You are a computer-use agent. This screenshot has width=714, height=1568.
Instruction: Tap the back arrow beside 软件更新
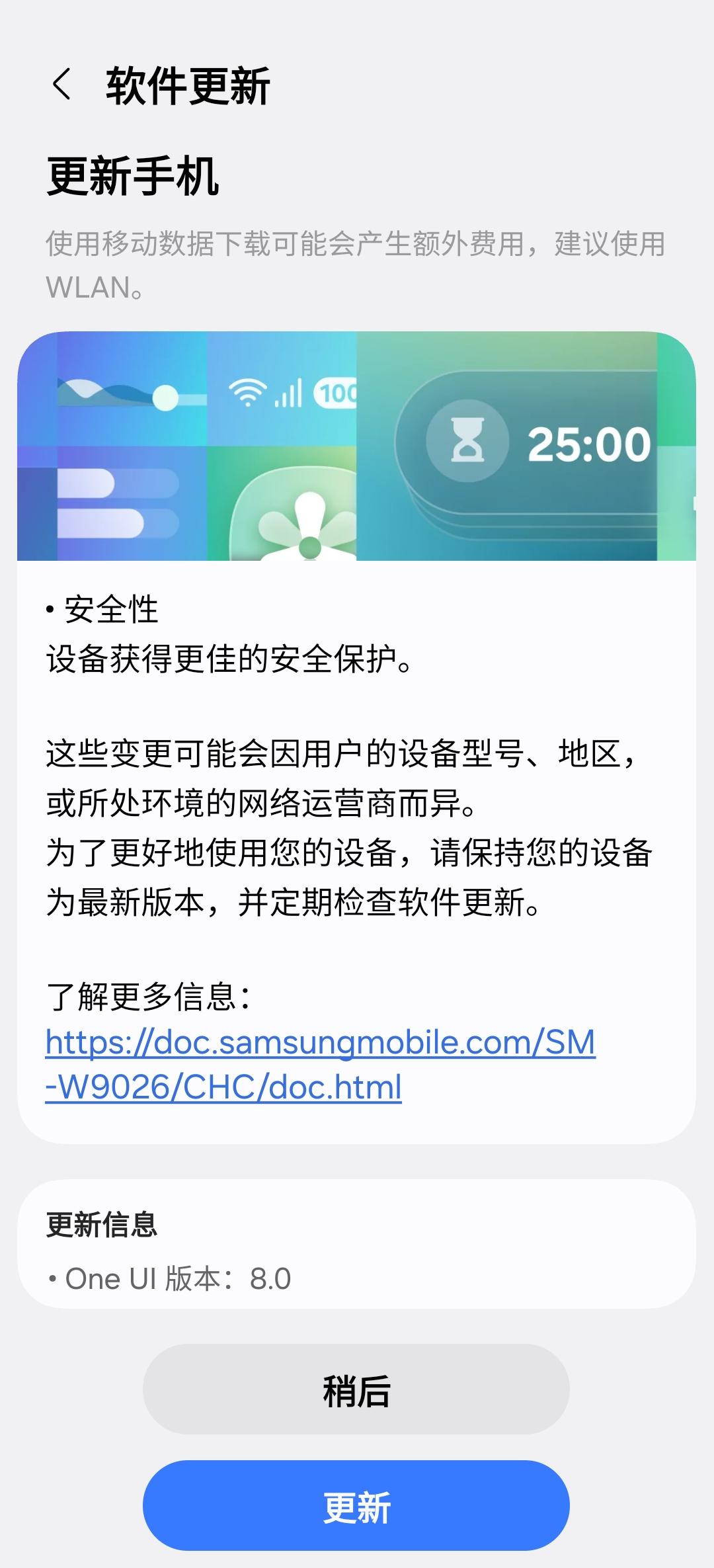(x=63, y=84)
